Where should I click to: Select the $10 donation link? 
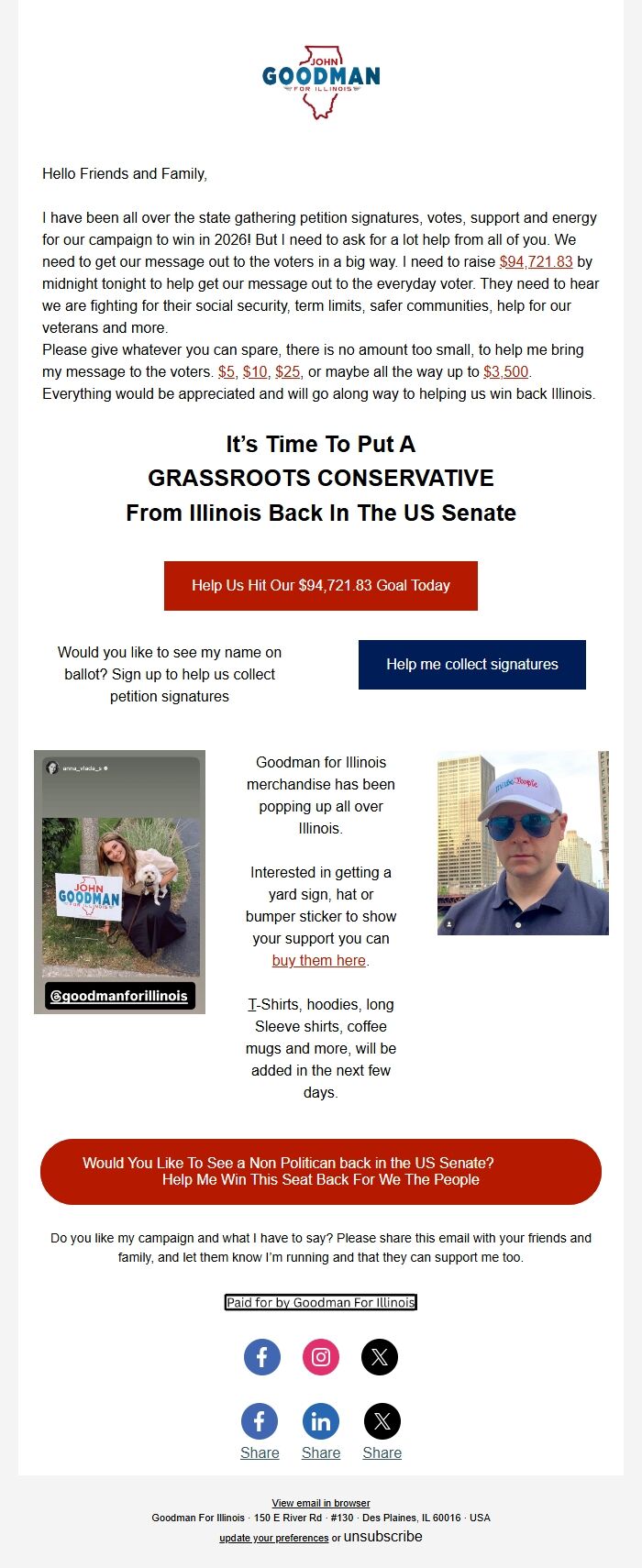[x=255, y=371]
